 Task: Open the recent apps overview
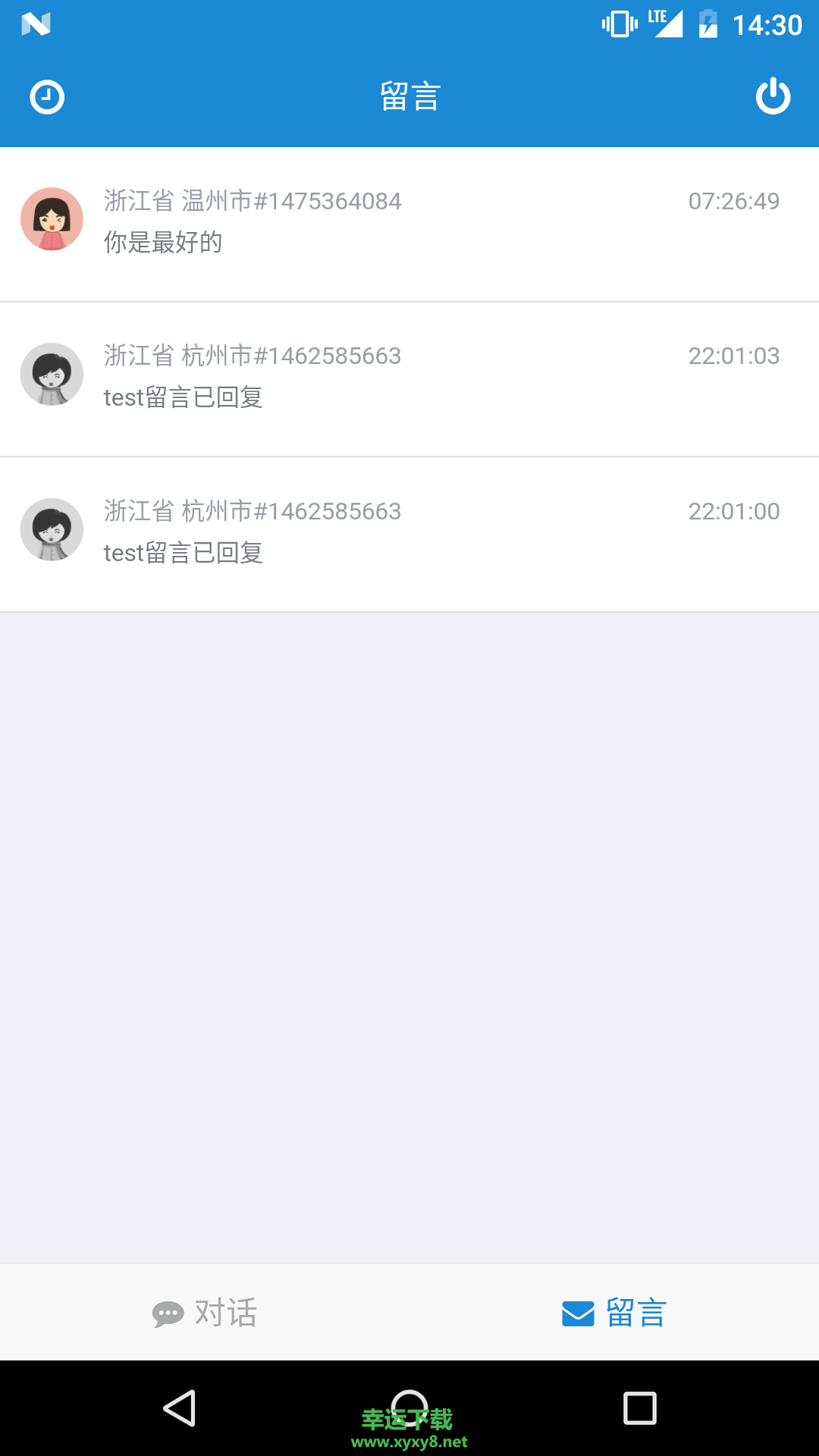pyautogui.click(x=639, y=1408)
